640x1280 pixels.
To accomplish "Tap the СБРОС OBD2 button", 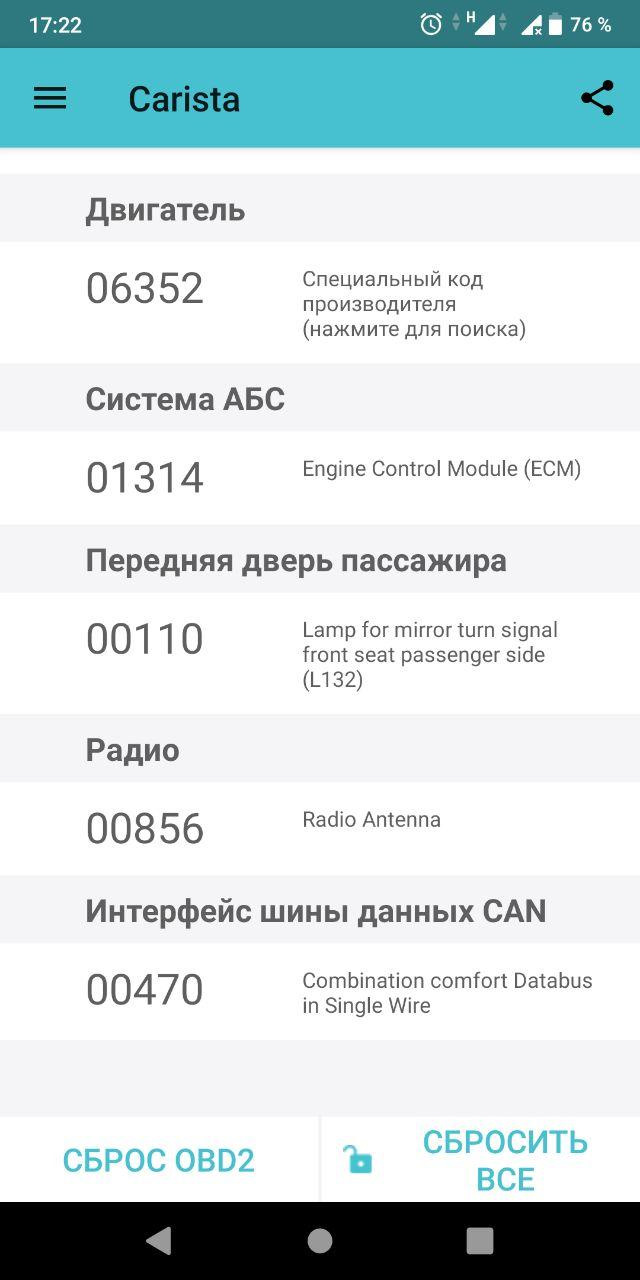I will click(159, 1160).
